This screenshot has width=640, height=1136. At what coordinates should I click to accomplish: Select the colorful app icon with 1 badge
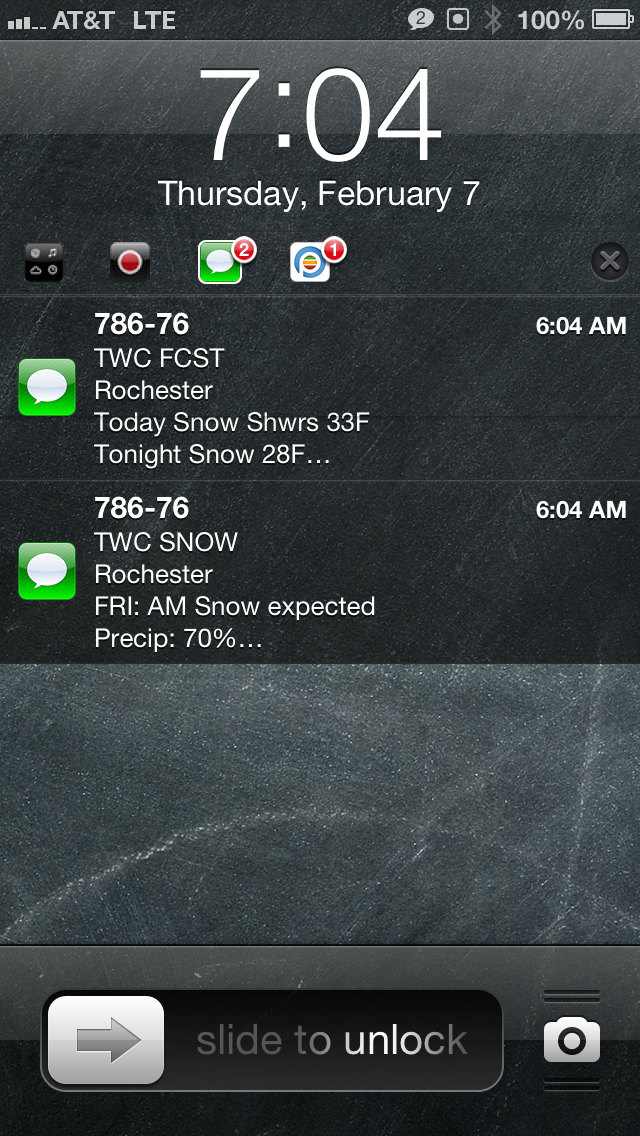pyautogui.click(x=310, y=262)
